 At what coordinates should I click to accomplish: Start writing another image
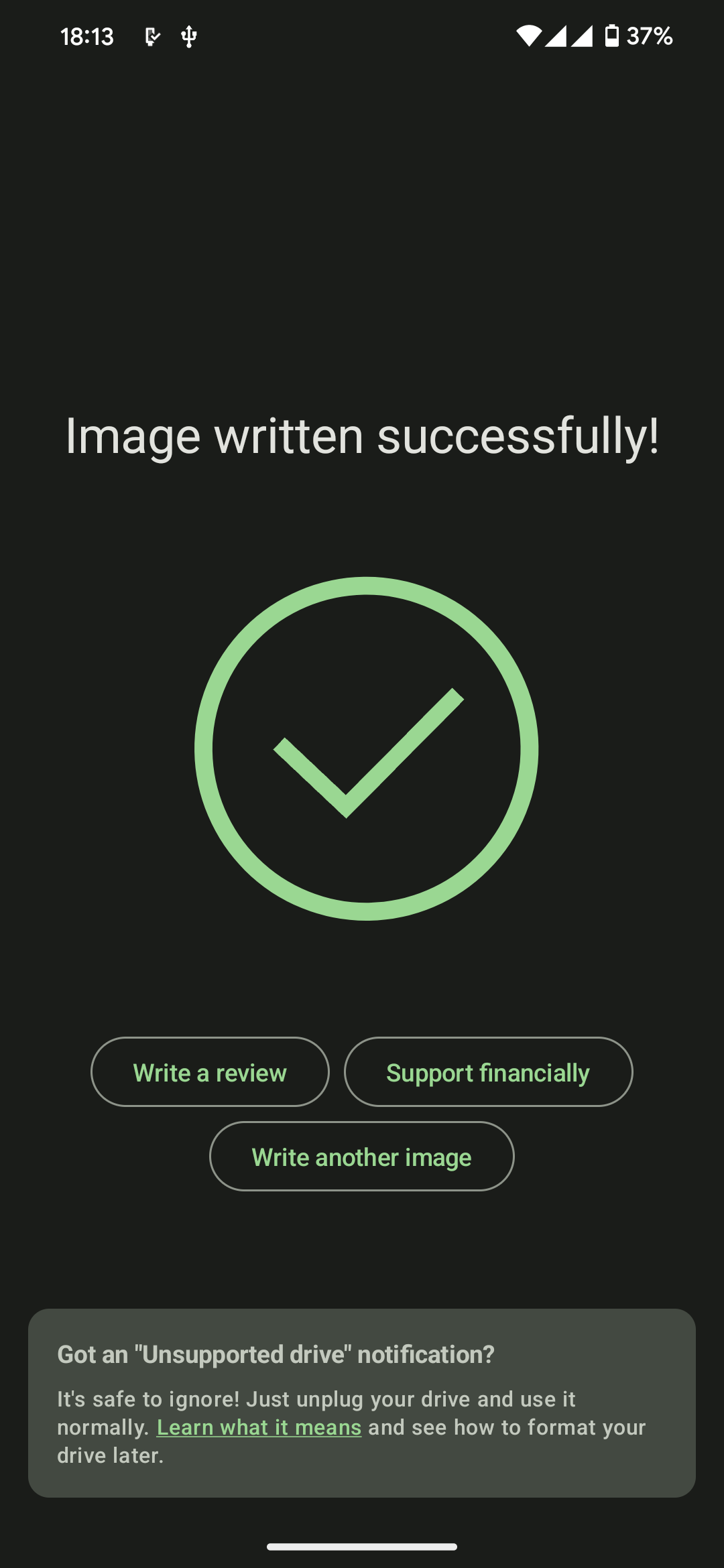[361, 1157]
